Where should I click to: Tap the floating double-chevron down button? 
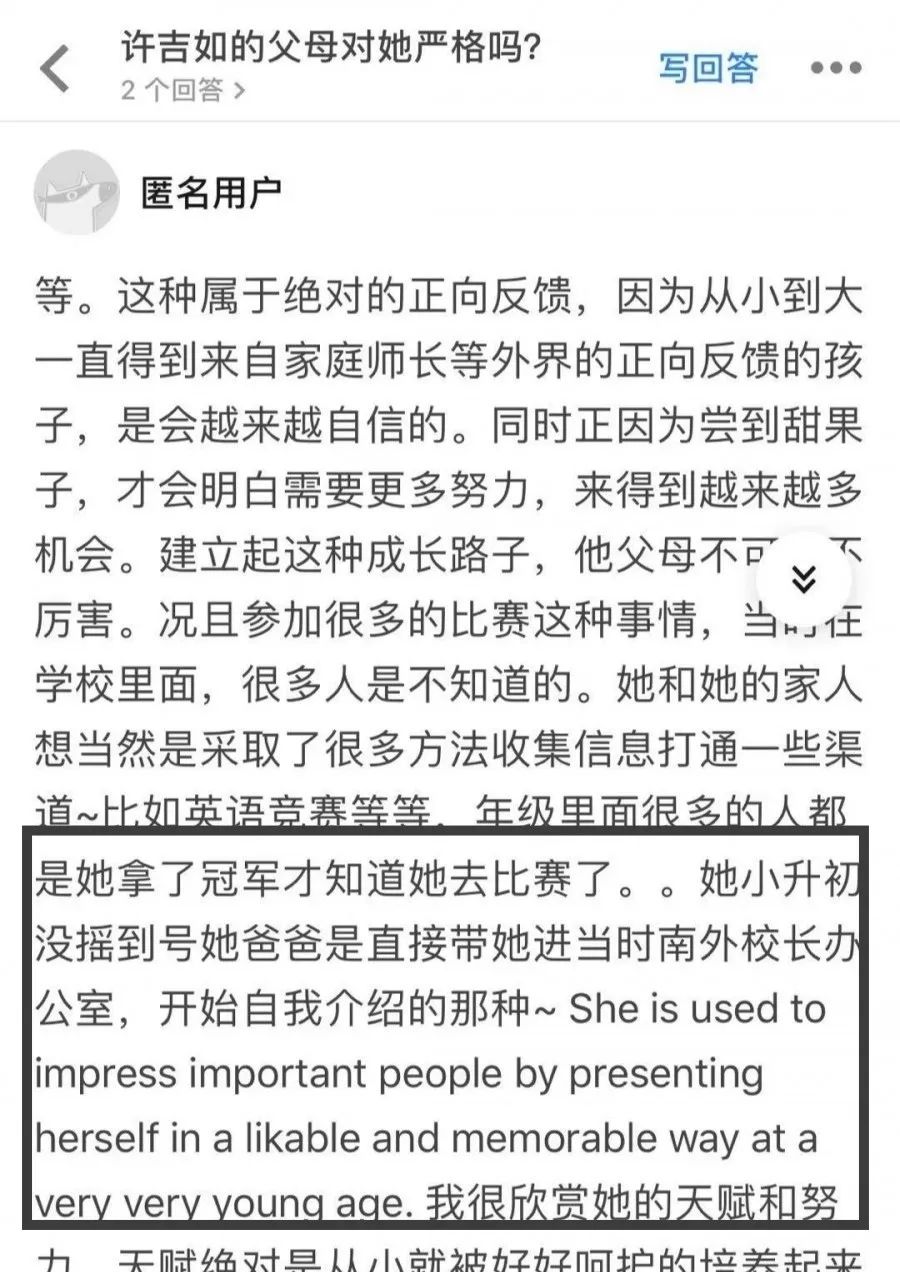pyautogui.click(x=804, y=578)
